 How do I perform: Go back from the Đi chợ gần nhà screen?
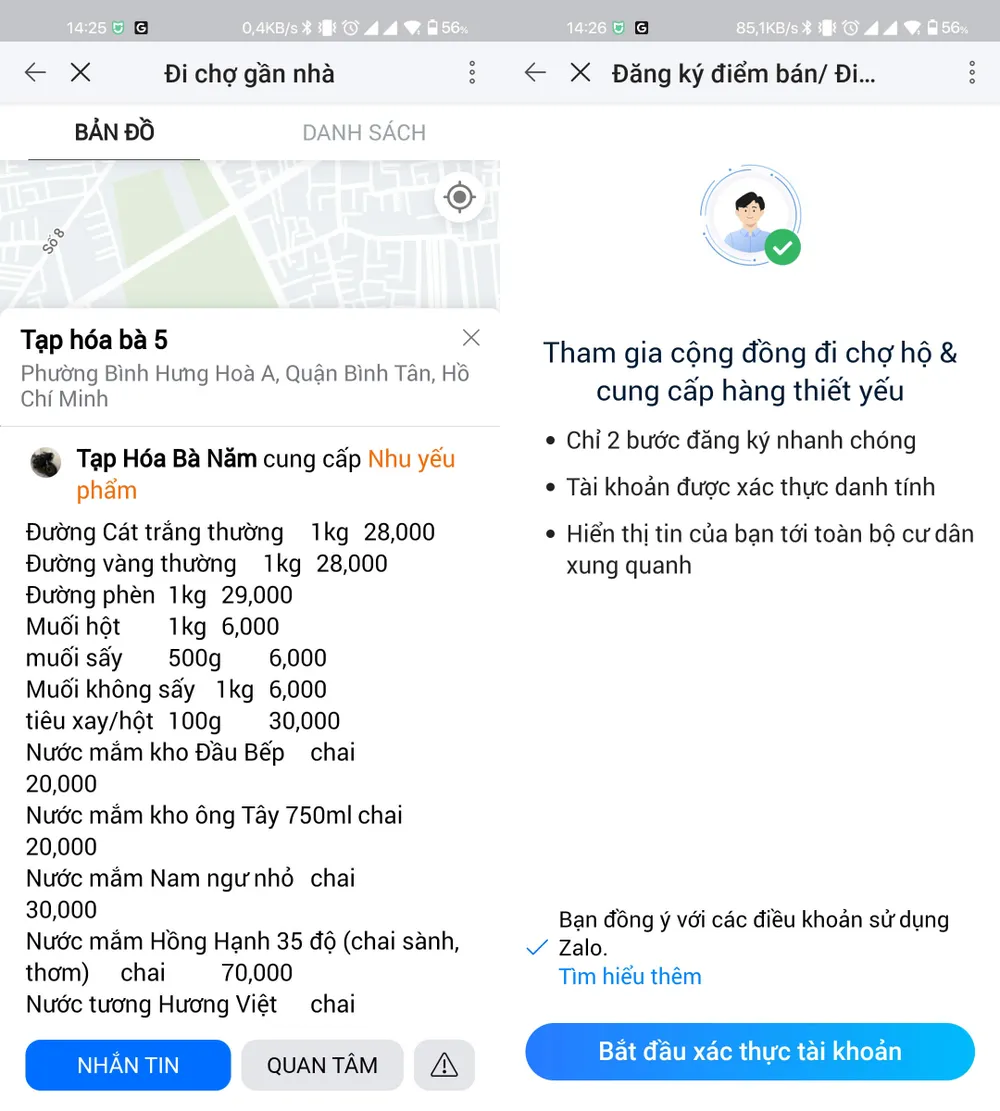[35, 72]
